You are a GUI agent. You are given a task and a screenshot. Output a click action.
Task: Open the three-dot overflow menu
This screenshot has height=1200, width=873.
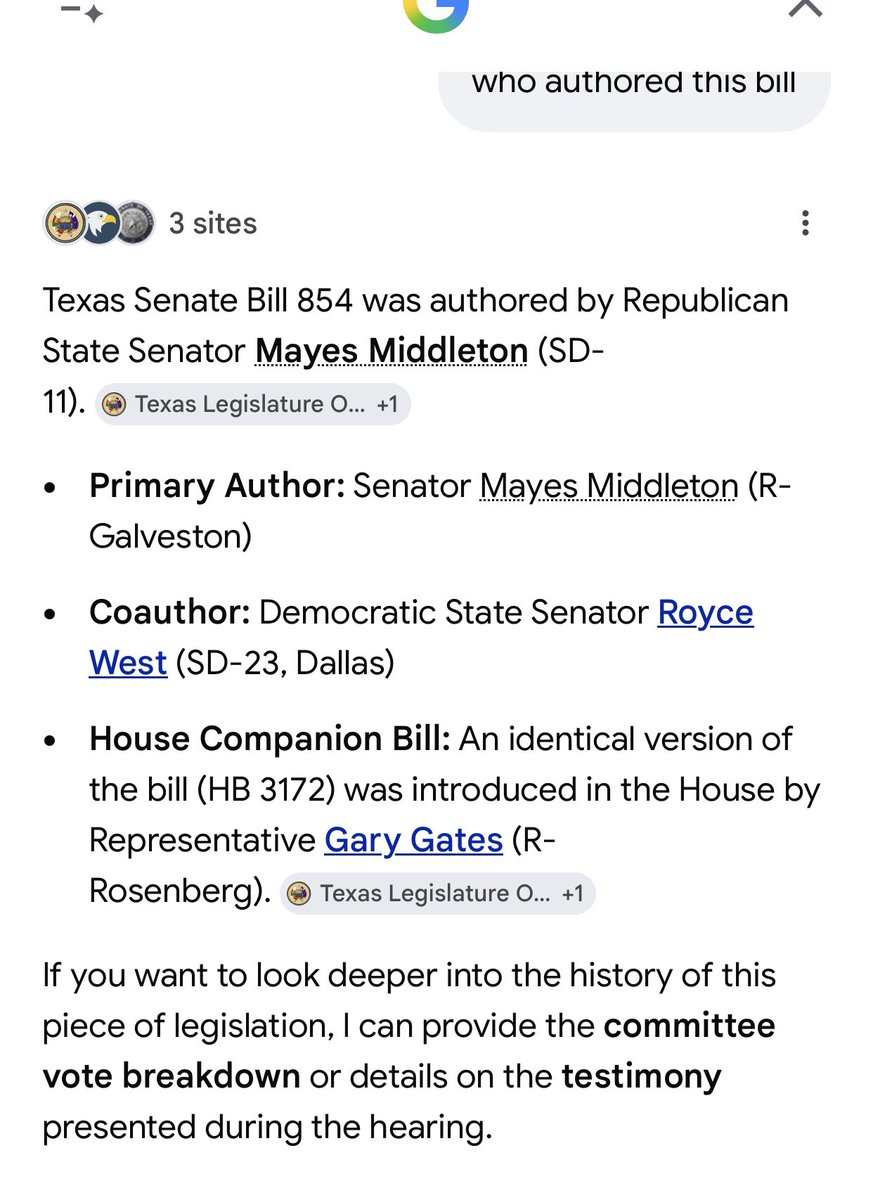coord(805,223)
